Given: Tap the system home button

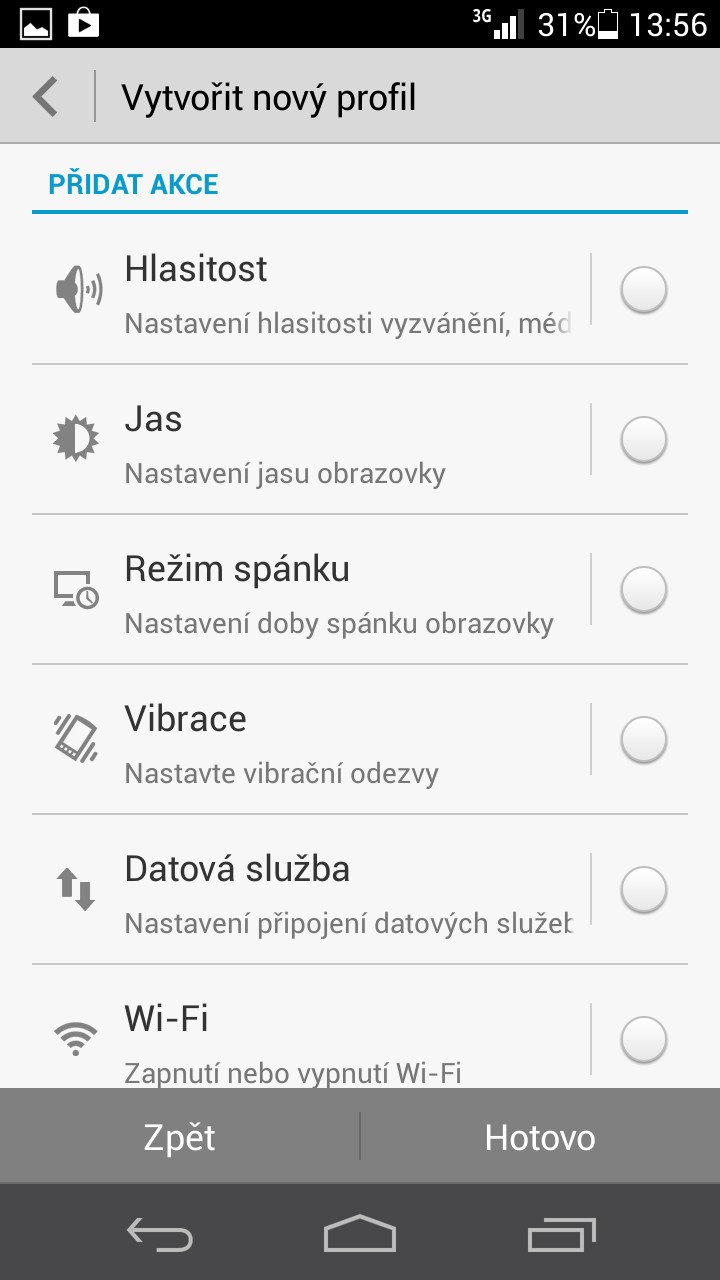Looking at the screenshot, I should 360,1234.
